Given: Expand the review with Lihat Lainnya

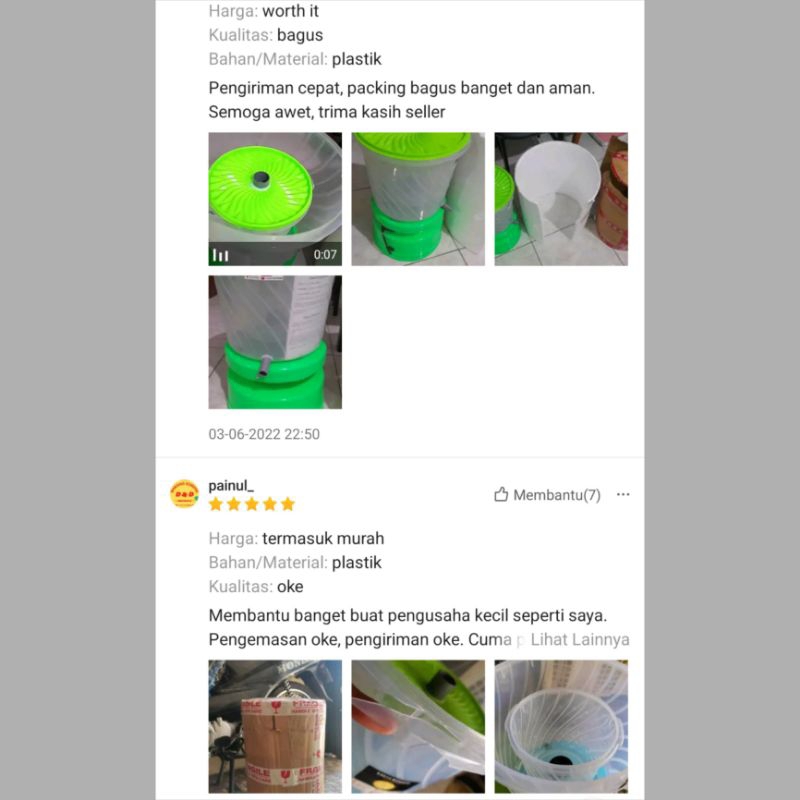Looking at the screenshot, I should [x=580, y=640].
